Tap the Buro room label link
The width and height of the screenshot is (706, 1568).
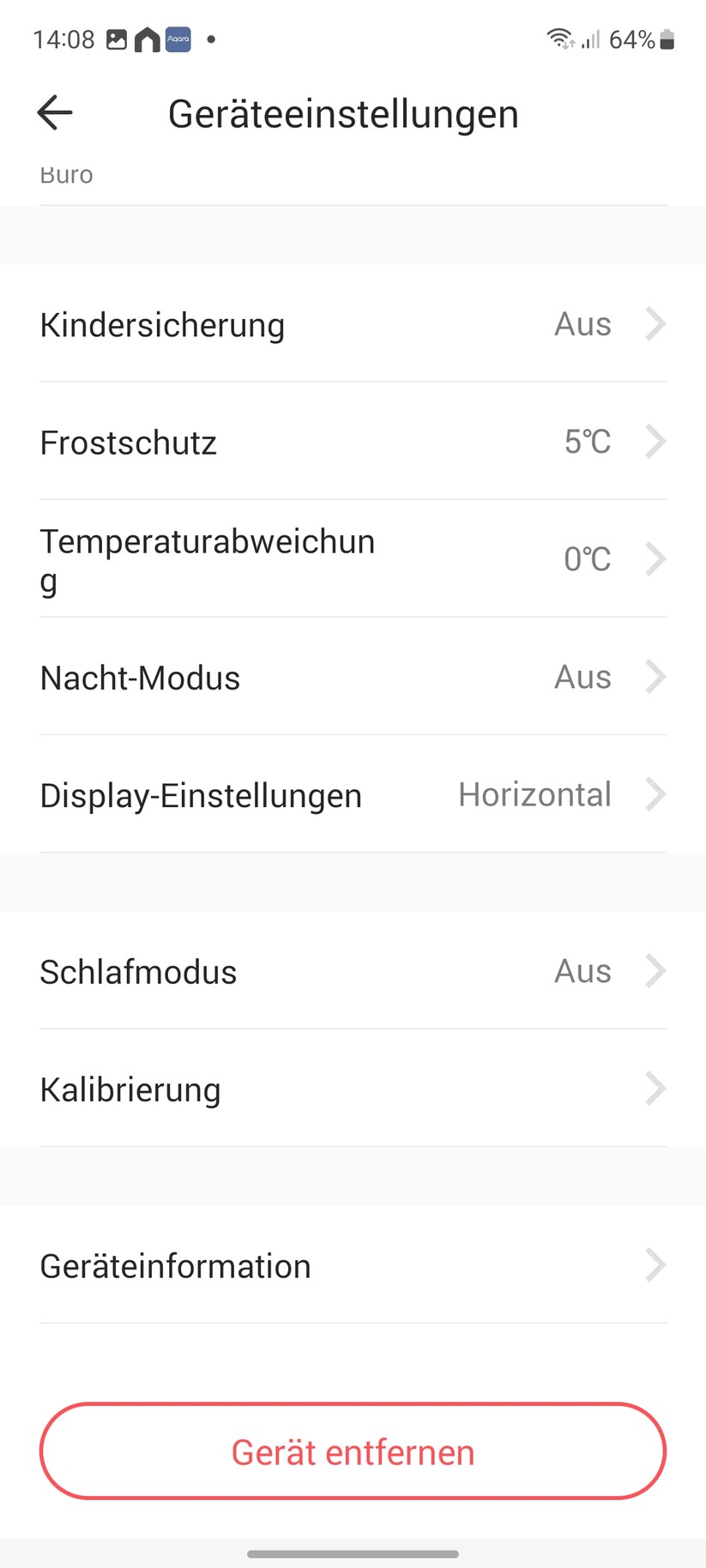[66, 174]
